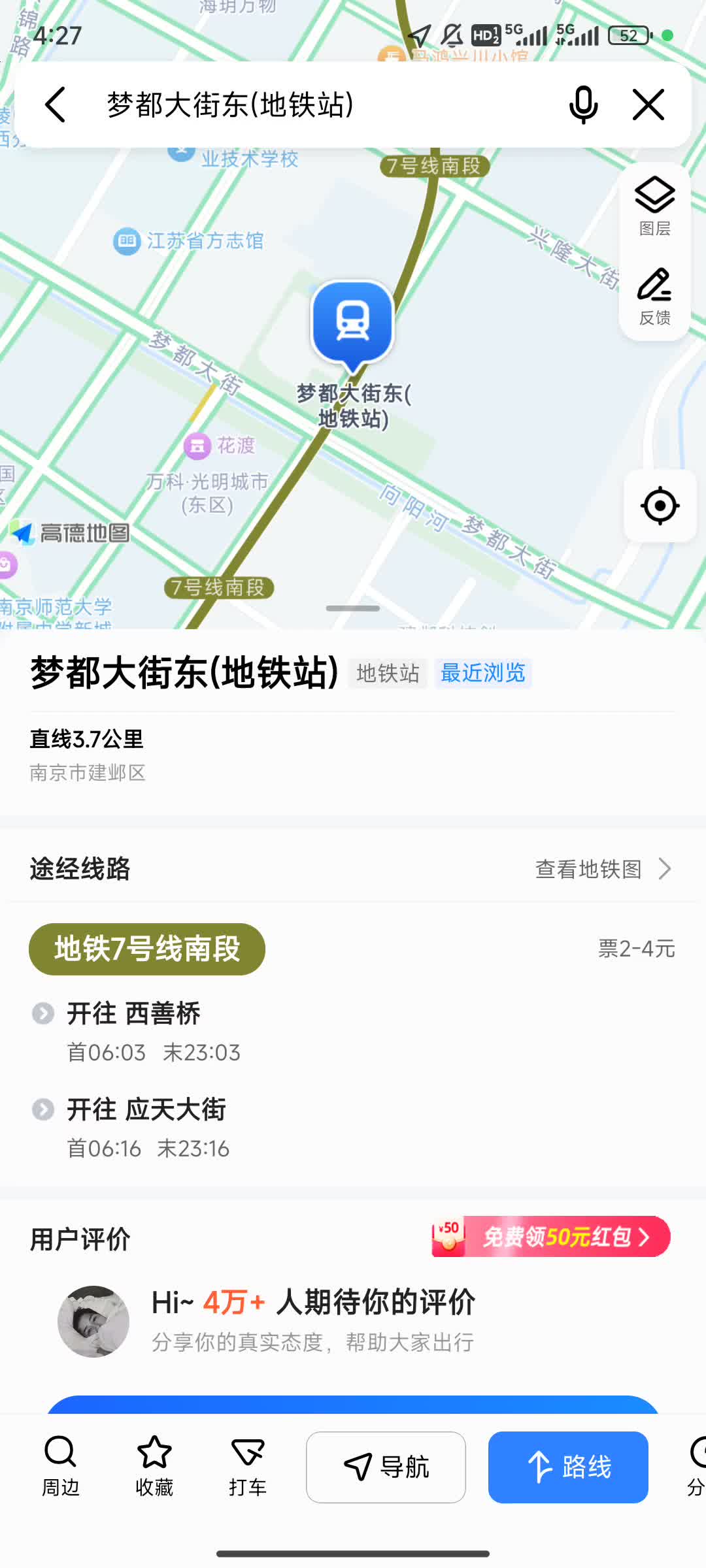706x1568 pixels.
Task: Hail a ride with 打车
Action: coord(247,1466)
